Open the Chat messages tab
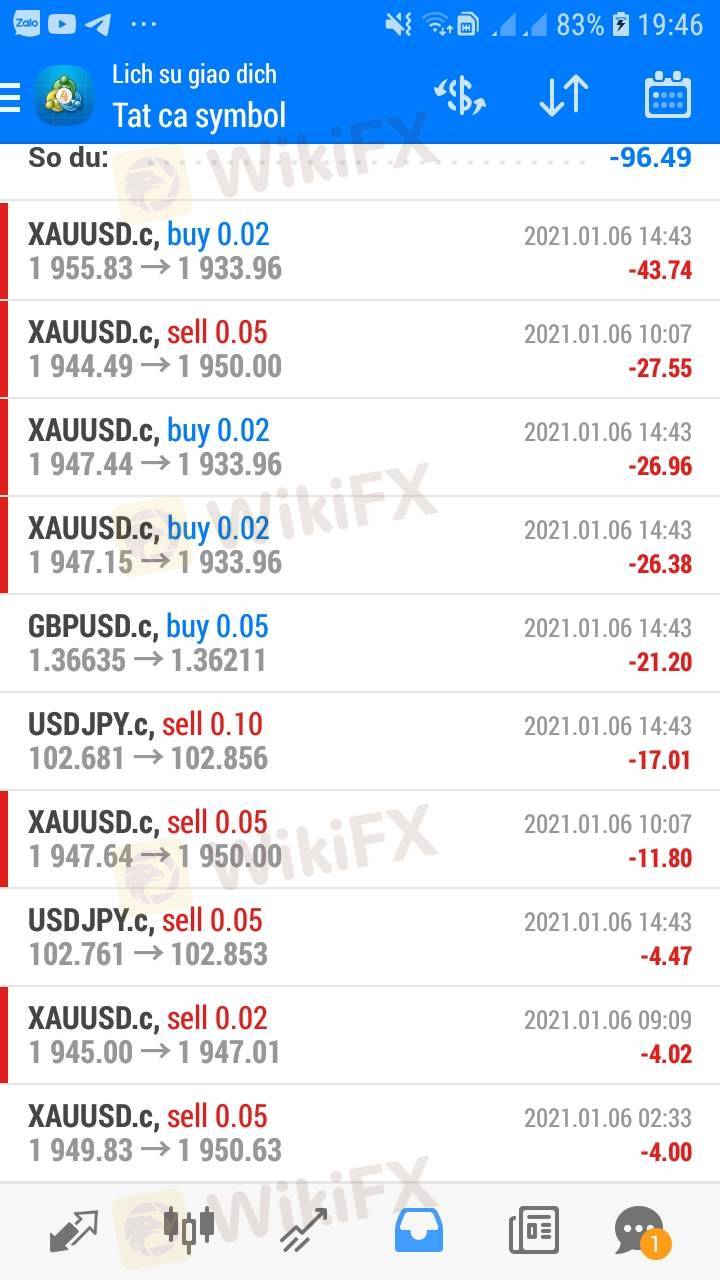Image resolution: width=720 pixels, height=1280 pixels. click(640, 1231)
